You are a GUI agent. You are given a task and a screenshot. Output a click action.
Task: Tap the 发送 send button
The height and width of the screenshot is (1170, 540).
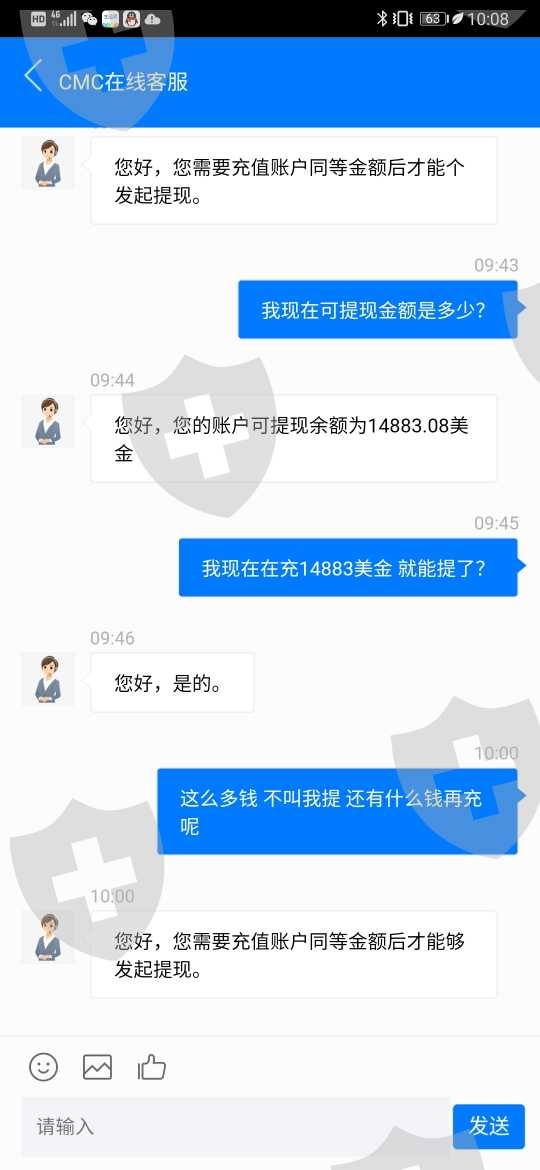pyautogui.click(x=489, y=1126)
